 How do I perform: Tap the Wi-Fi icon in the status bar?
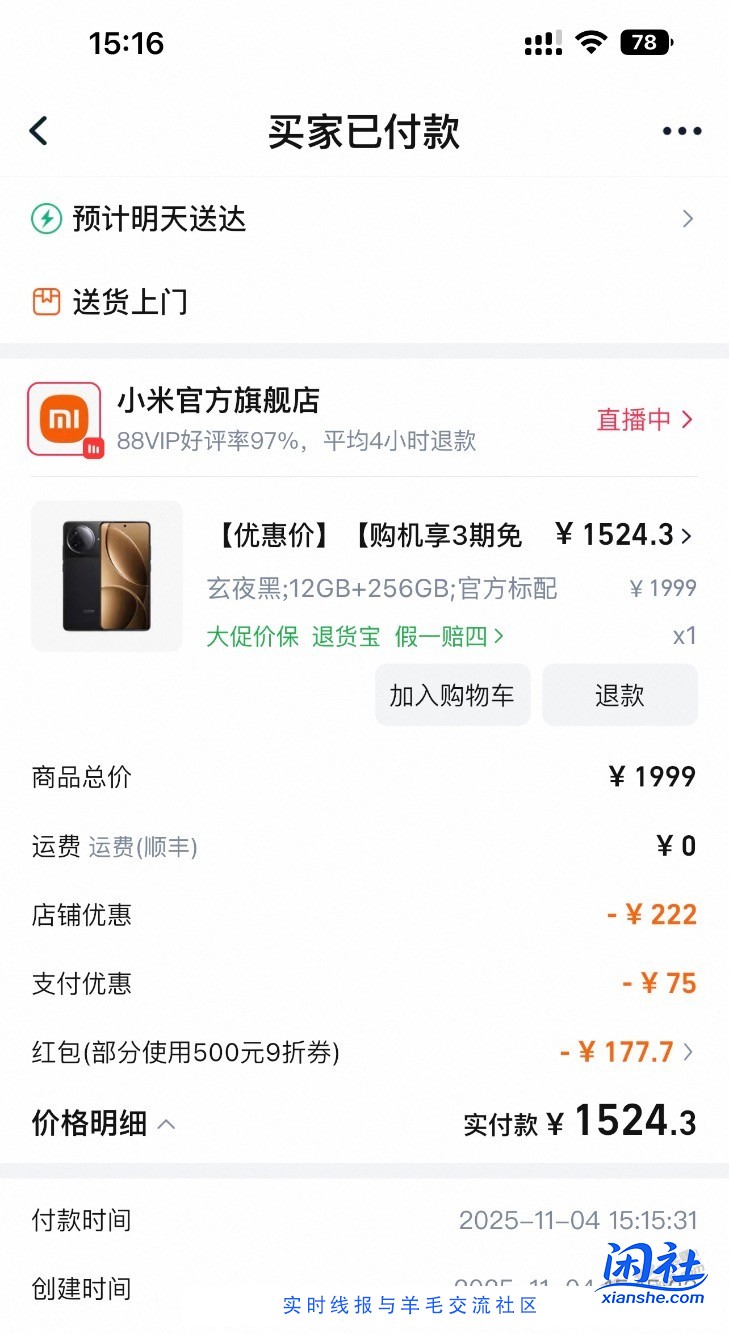pyautogui.click(x=592, y=42)
